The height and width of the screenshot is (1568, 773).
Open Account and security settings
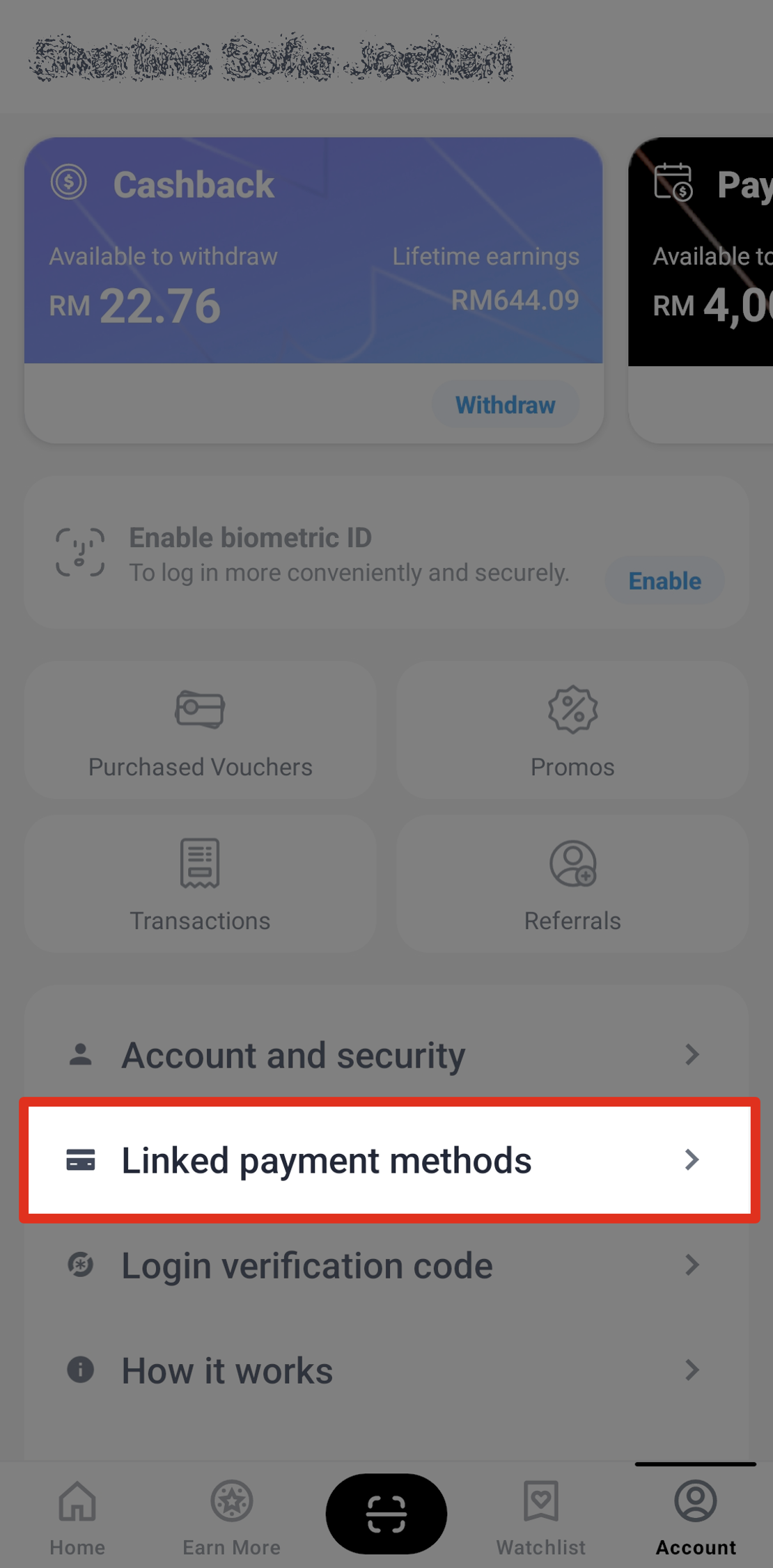[387, 1055]
